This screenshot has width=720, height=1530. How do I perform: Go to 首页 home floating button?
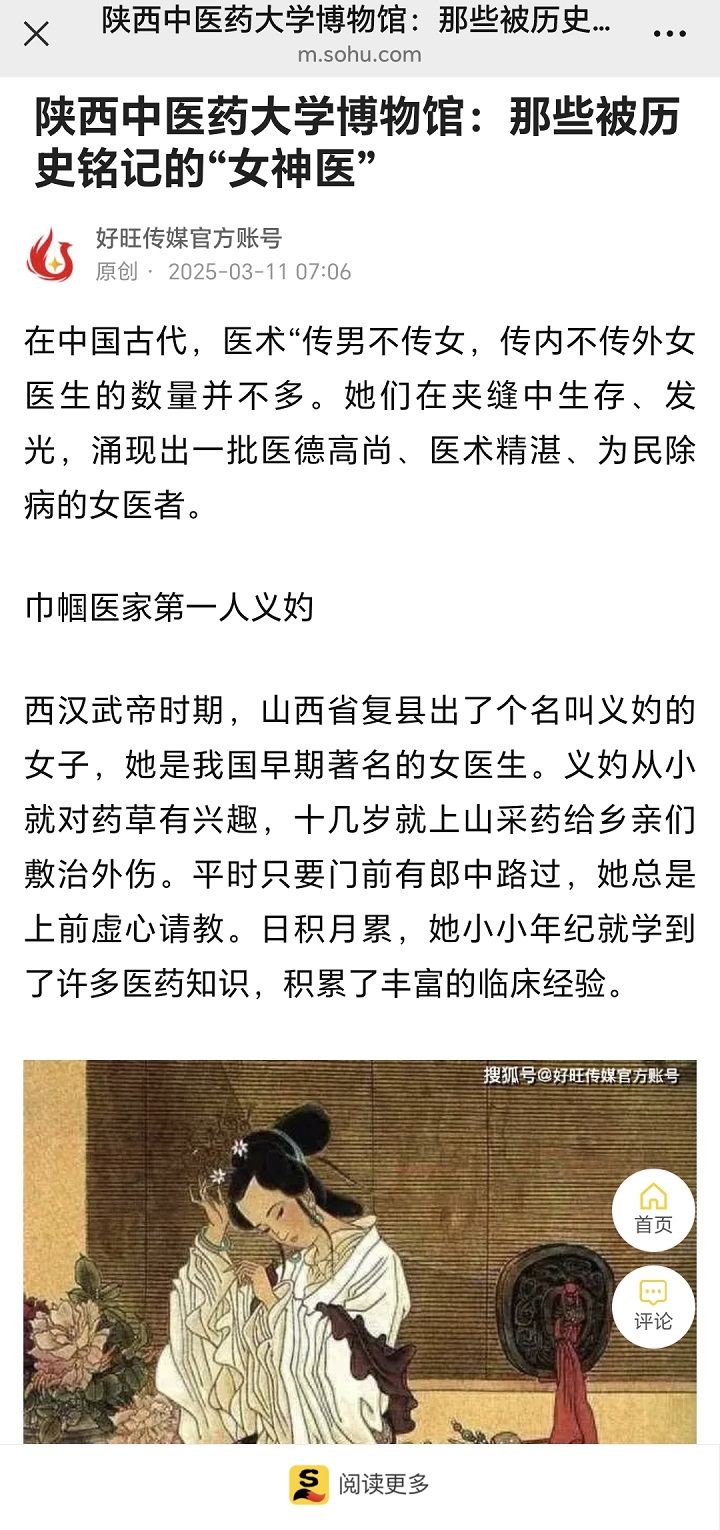coord(653,1208)
